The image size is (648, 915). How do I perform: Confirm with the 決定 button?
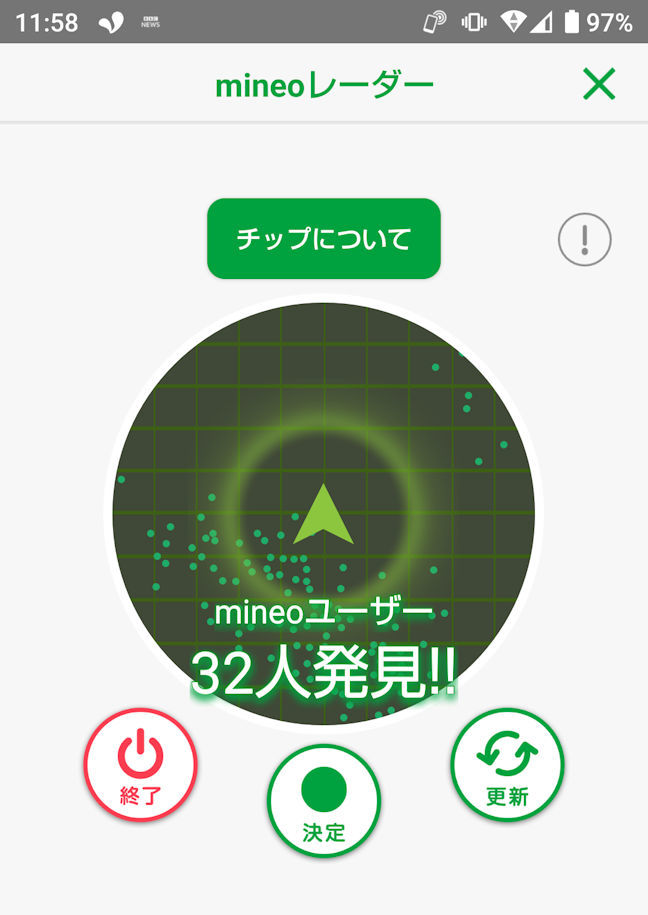[x=324, y=801]
